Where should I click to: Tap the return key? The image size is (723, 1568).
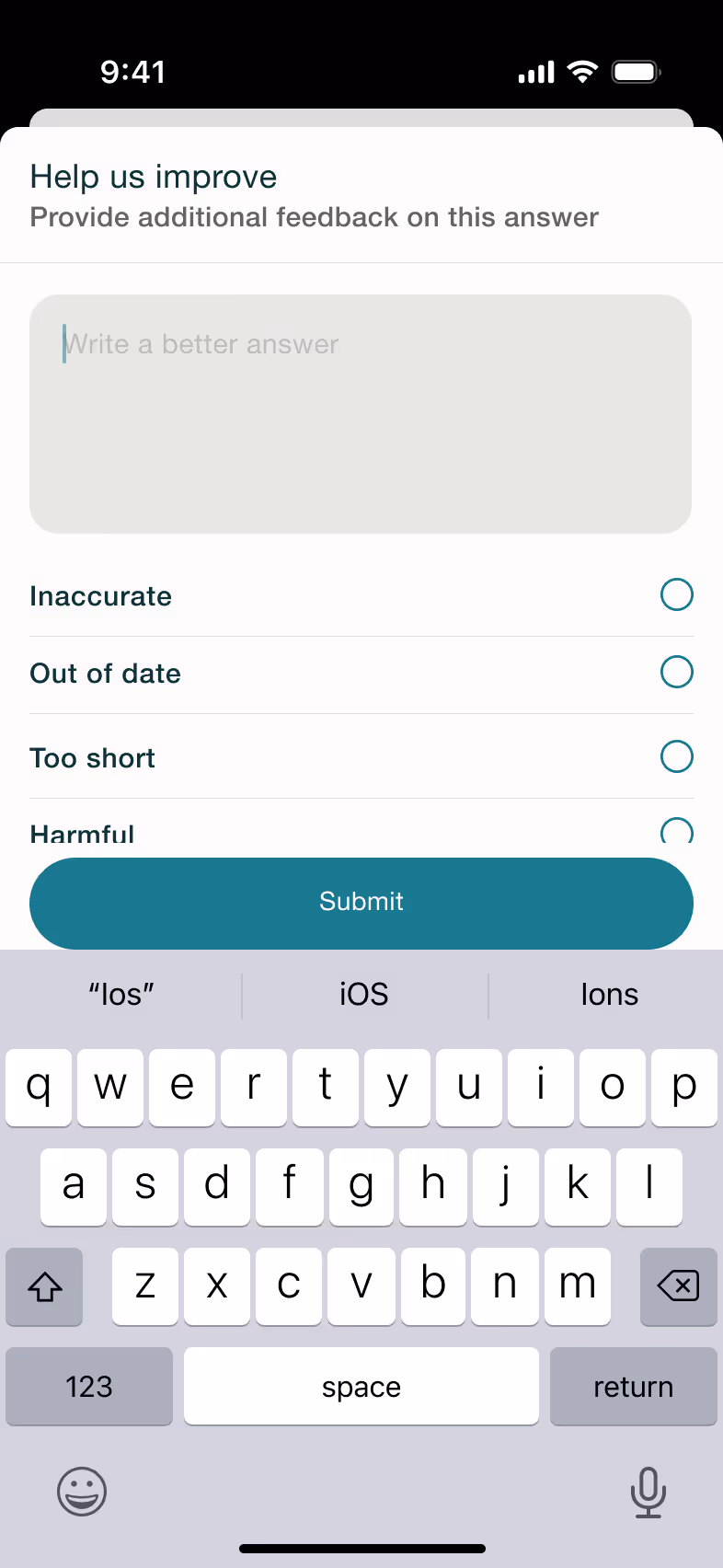click(634, 1386)
